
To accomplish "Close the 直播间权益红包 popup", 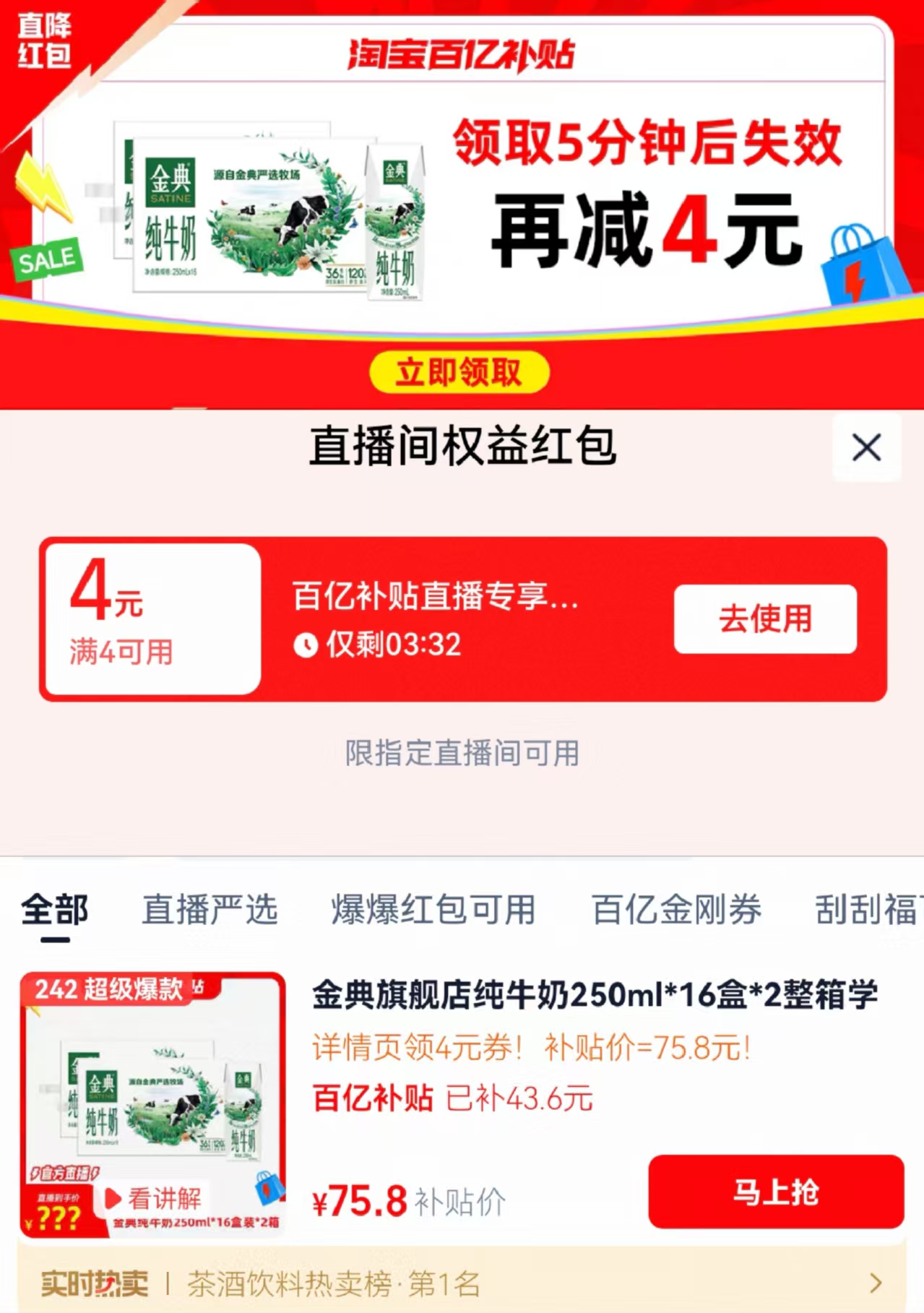I will point(867,448).
